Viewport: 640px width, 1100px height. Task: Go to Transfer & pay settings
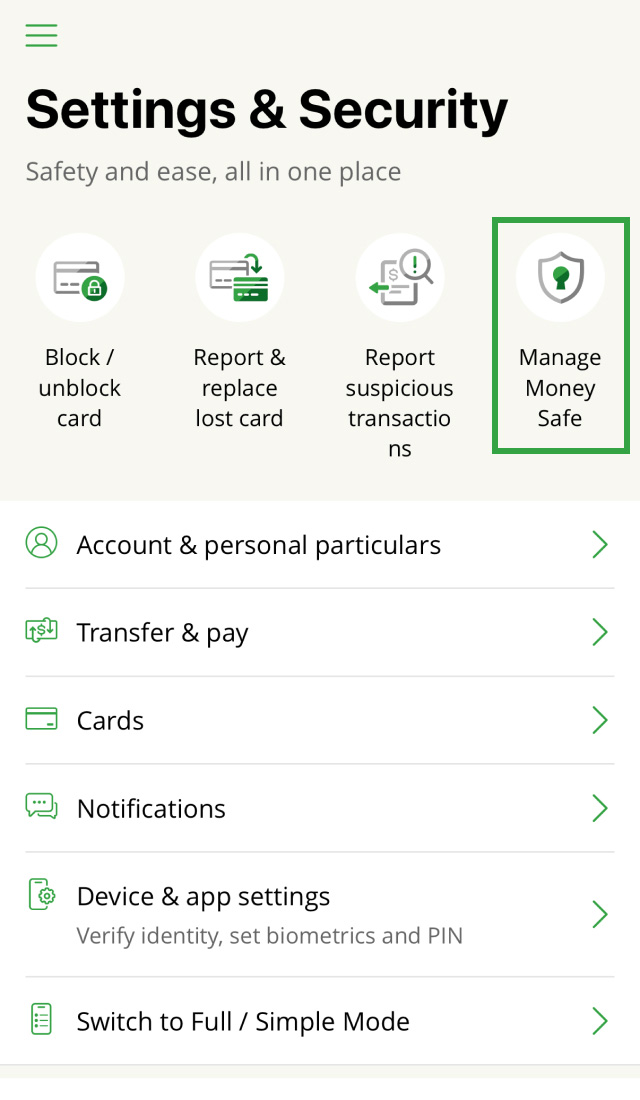tap(318, 632)
